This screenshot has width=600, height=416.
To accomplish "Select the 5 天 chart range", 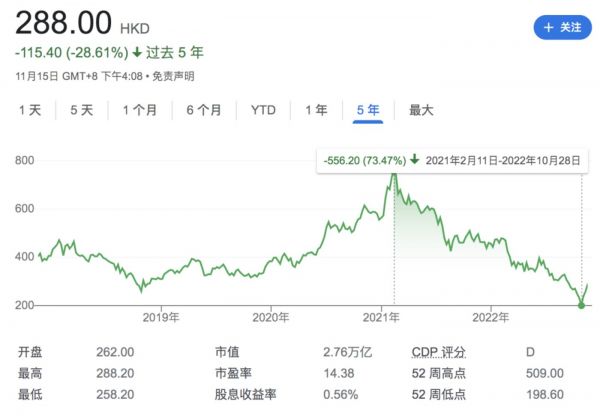I will point(82,111).
